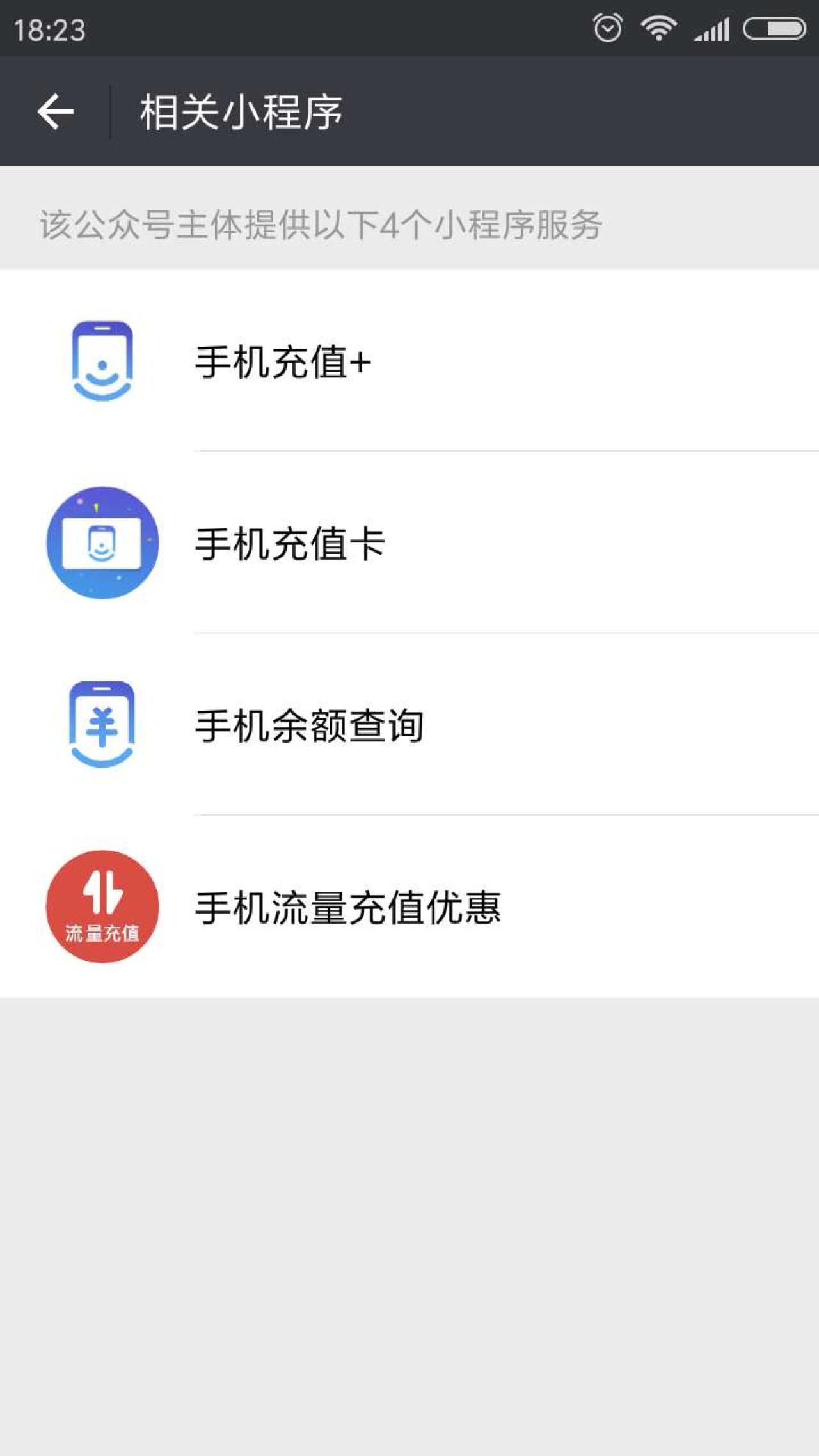Open the 手机充值卡 mini program
Viewport: 819px width, 1456px height.
[289, 544]
